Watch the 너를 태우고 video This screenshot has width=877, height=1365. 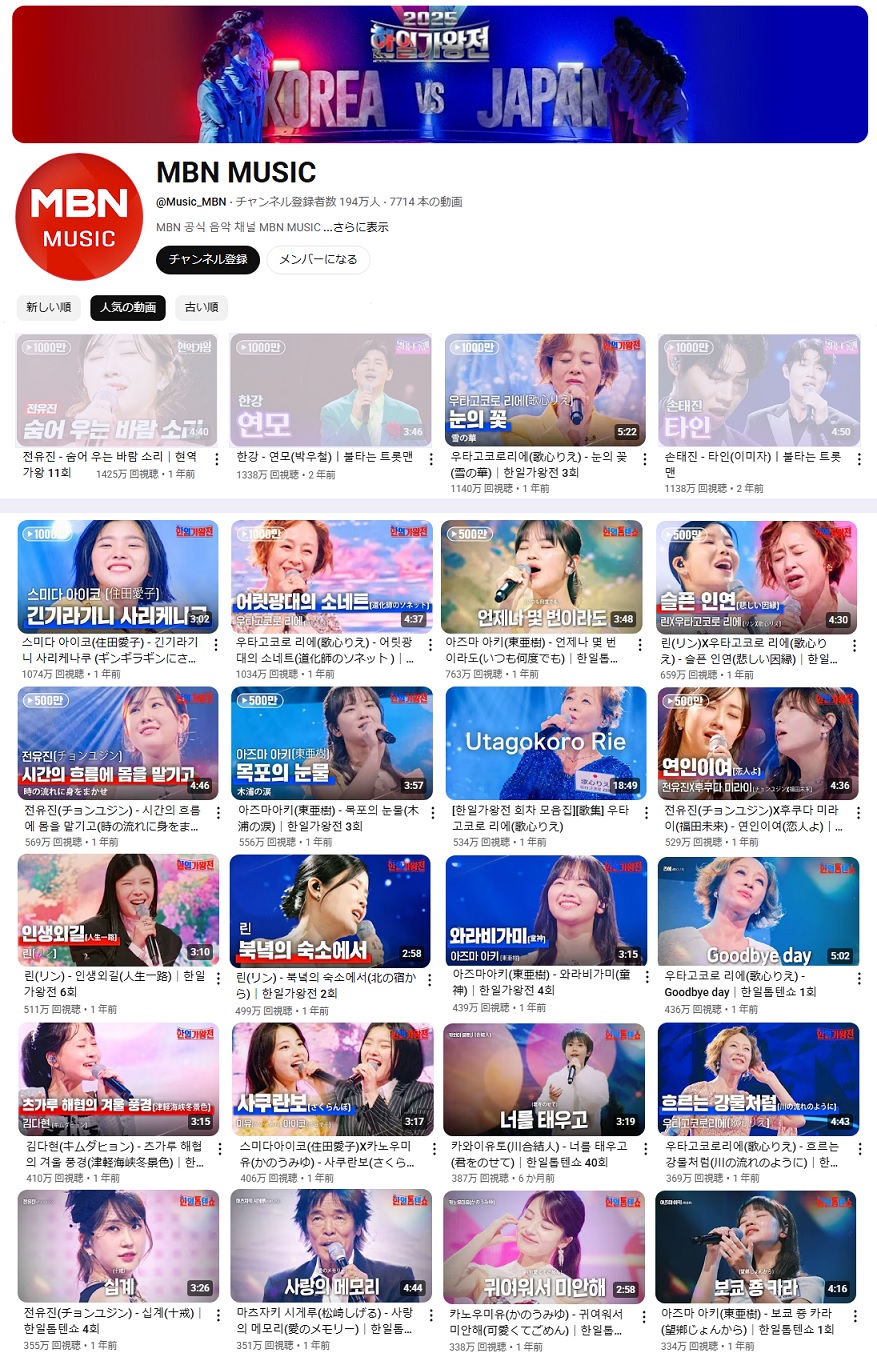[x=543, y=1079]
